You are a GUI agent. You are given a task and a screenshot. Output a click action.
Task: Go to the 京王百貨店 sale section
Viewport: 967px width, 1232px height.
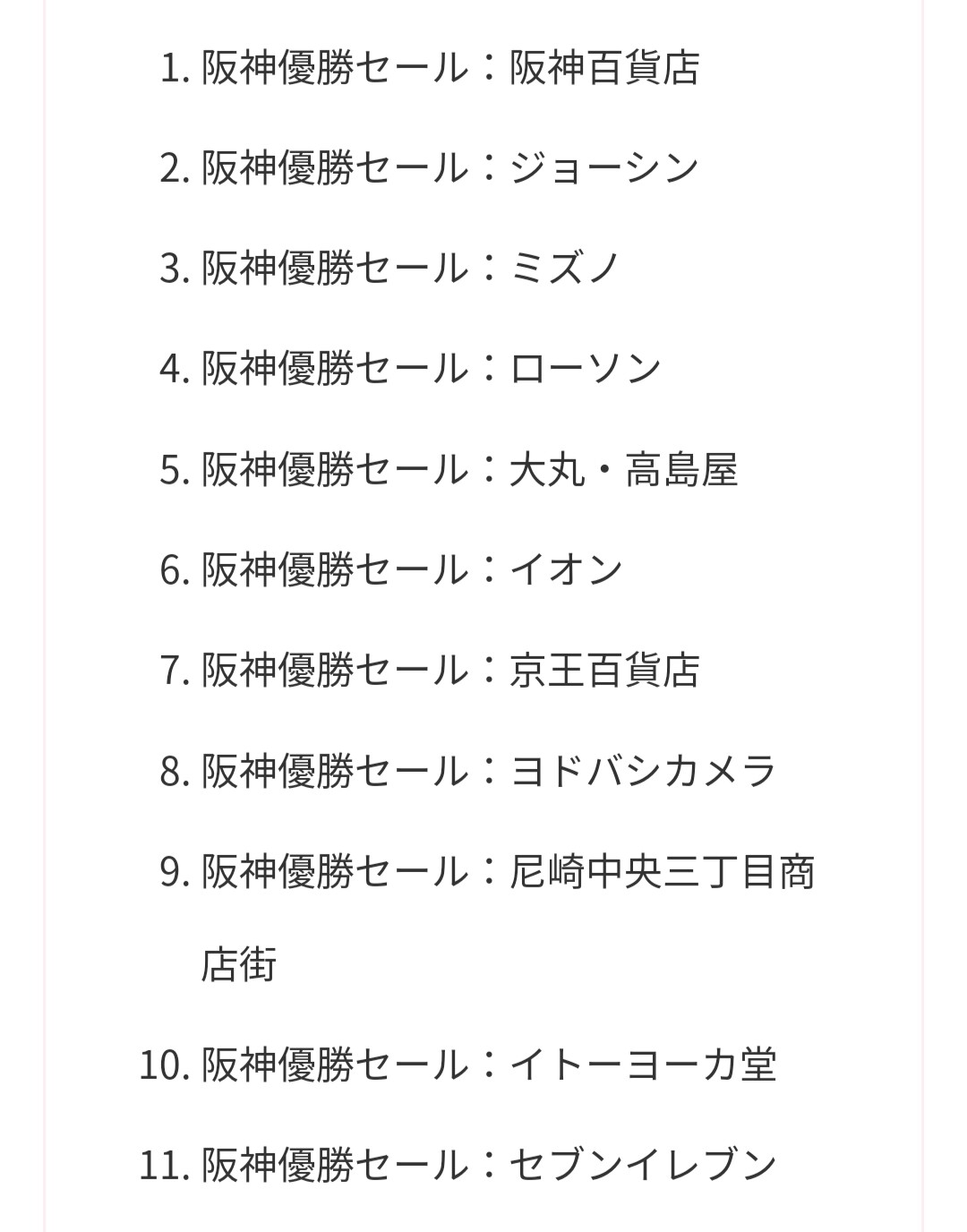(x=450, y=670)
